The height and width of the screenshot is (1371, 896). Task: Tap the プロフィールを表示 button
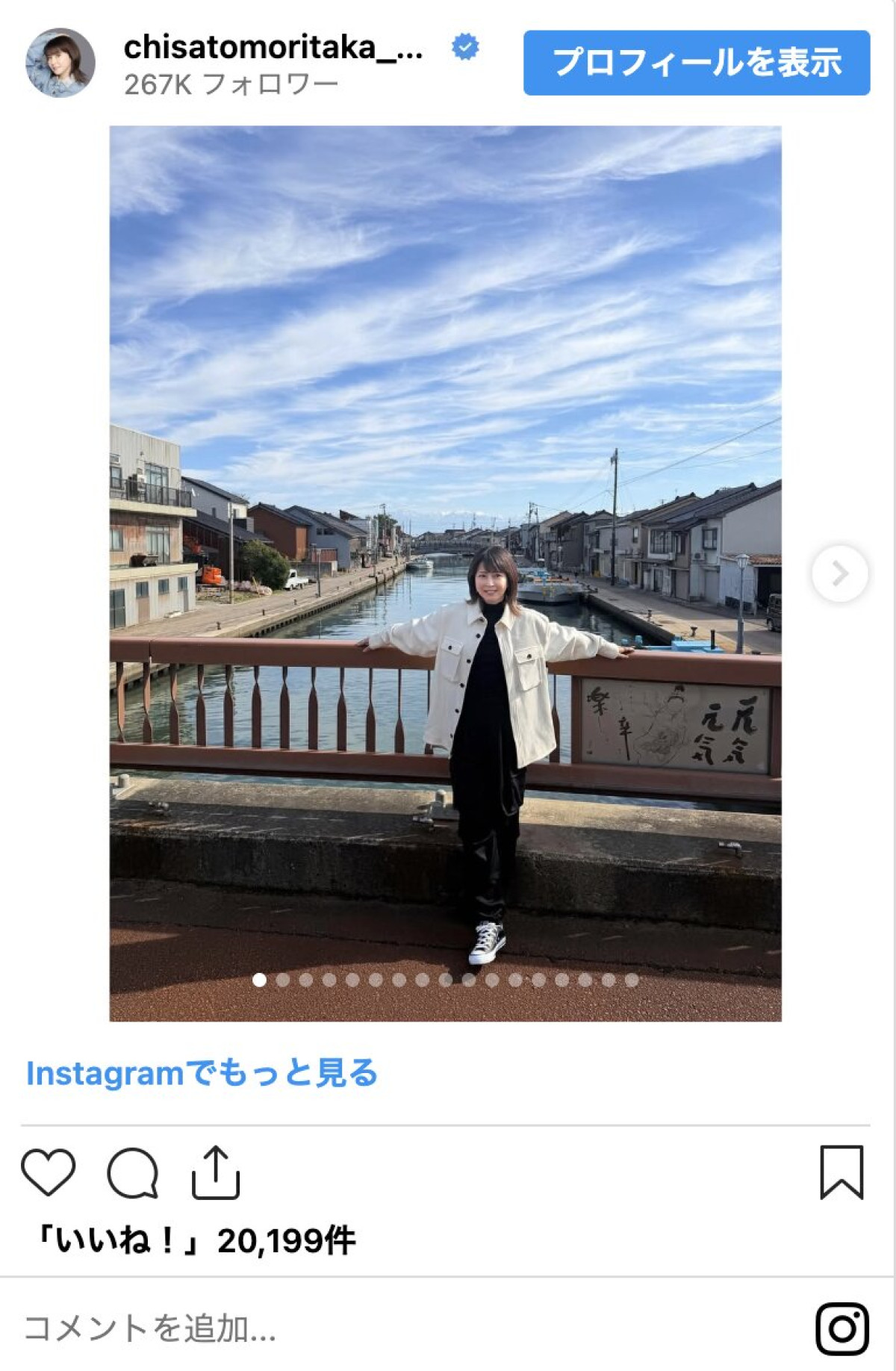coord(696,63)
